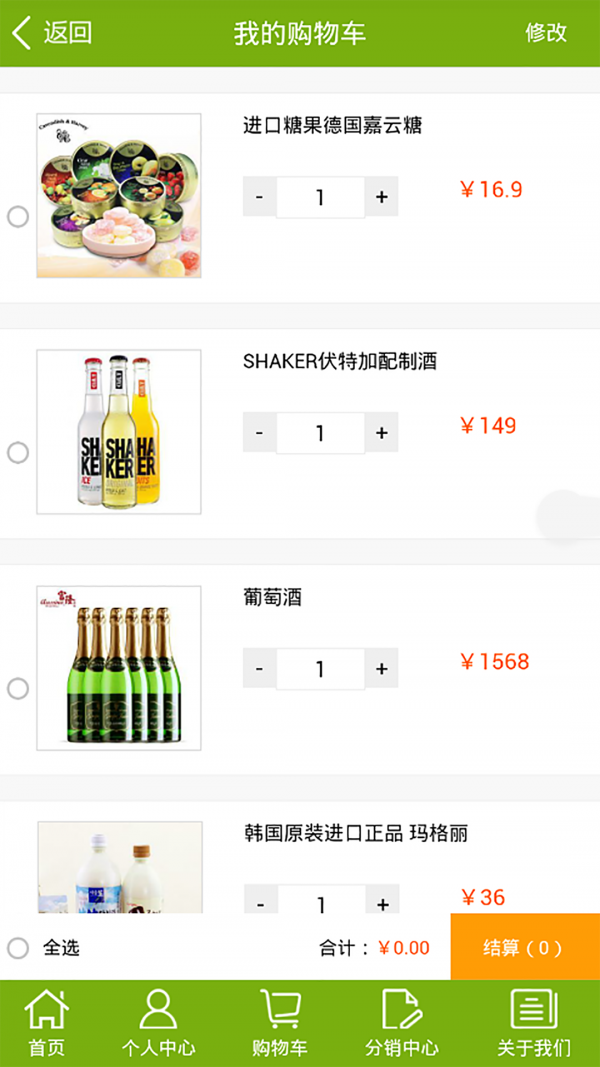
Task: Increase quantity of 进口糖果德国嘉云糖
Action: (x=381, y=197)
